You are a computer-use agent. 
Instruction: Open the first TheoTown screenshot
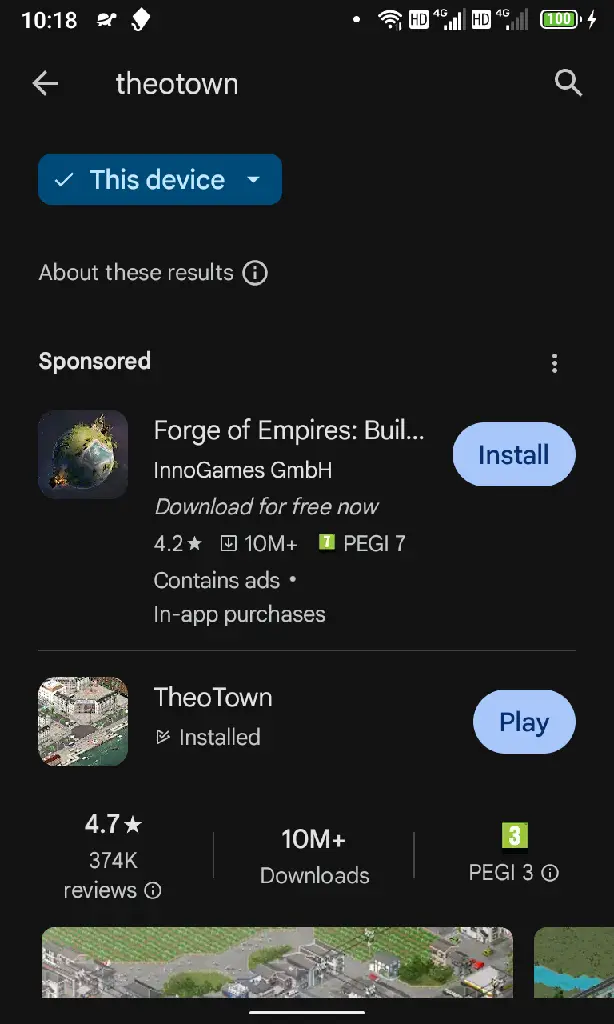click(x=277, y=962)
